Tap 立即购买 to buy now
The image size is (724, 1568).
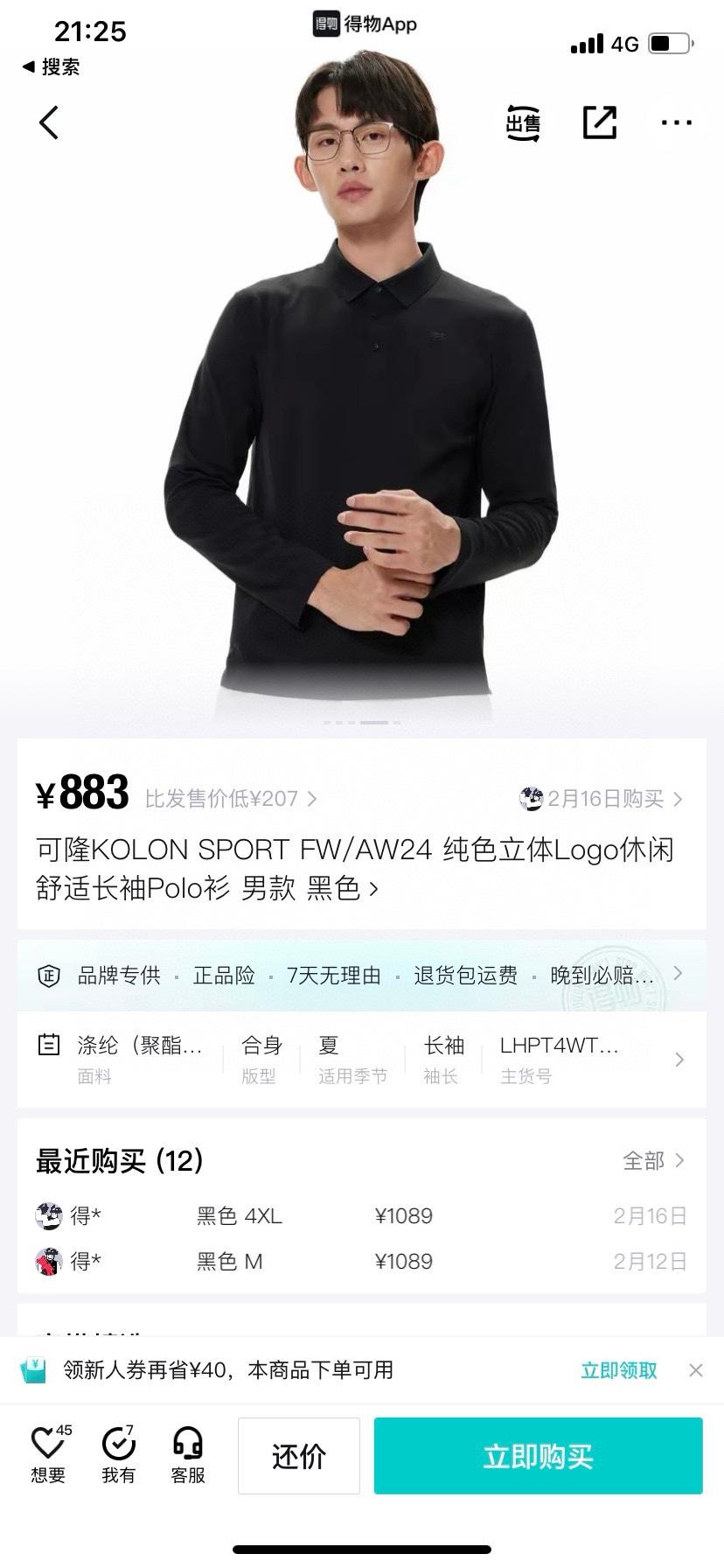point(538,1455)
